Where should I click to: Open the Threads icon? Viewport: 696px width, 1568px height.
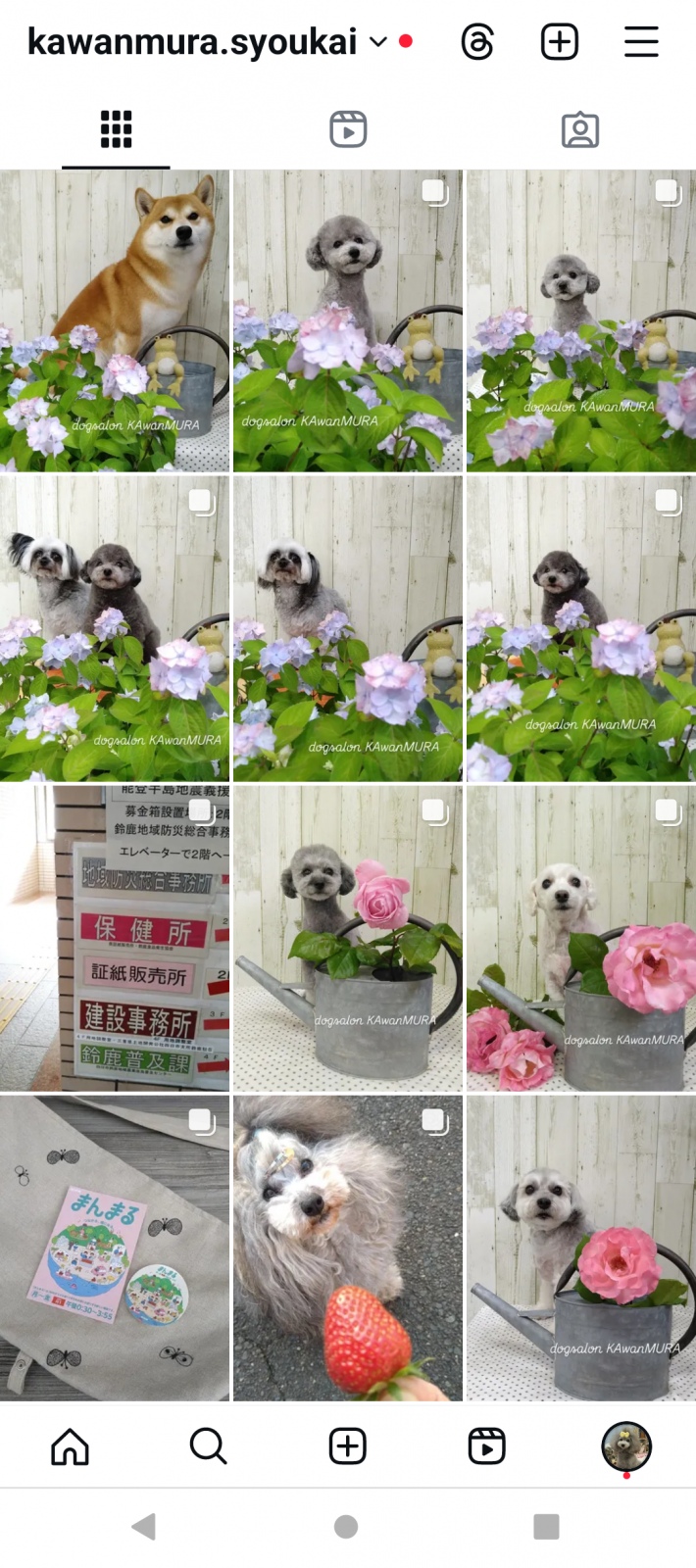477,42
